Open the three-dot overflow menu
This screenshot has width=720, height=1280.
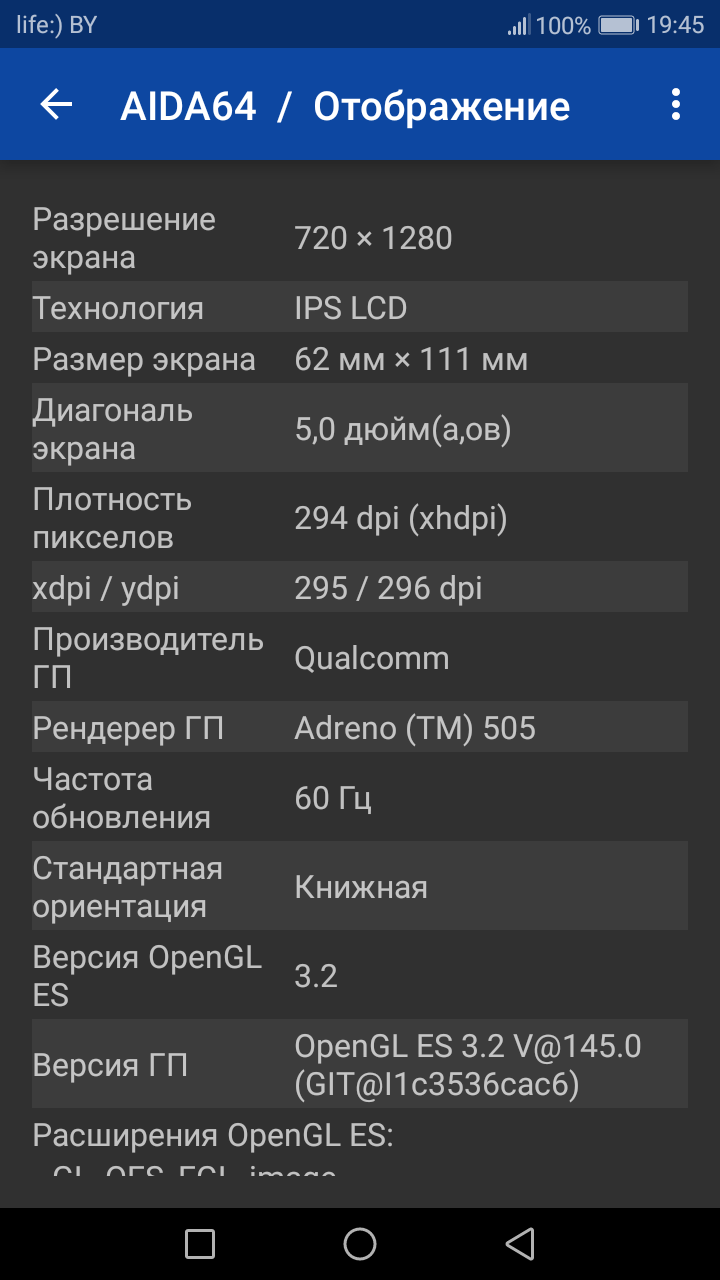tap(676, 105)
